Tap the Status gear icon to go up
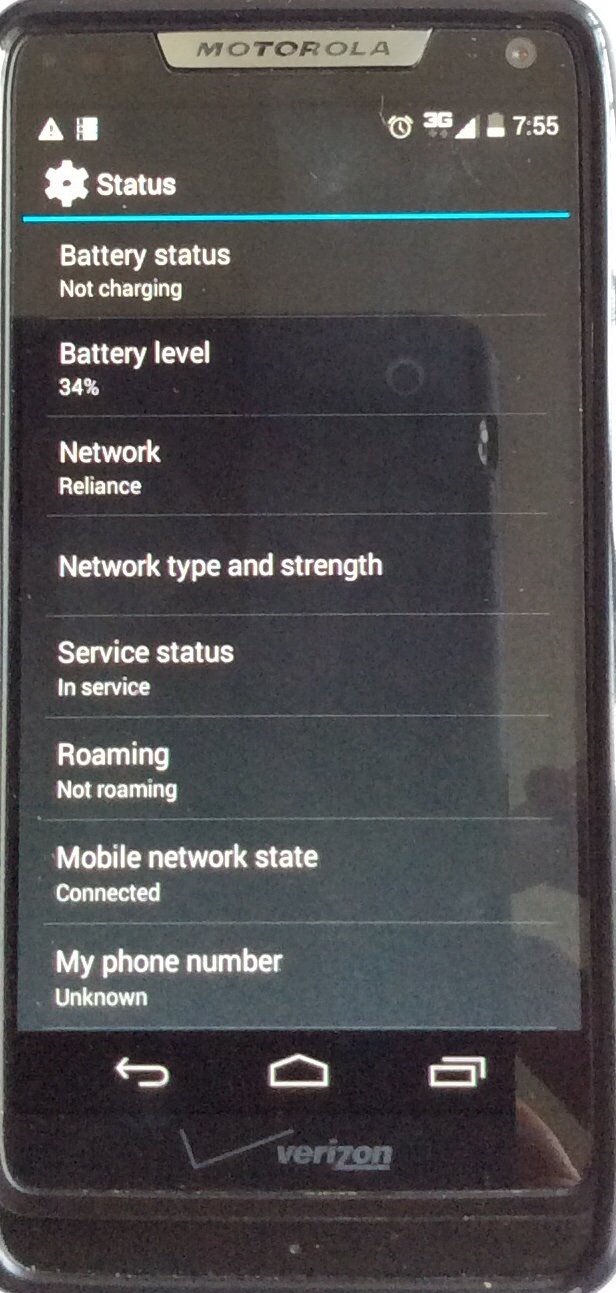Viewport: 616px width, 1293px height. pyautogui.click(x=67, y=184)
